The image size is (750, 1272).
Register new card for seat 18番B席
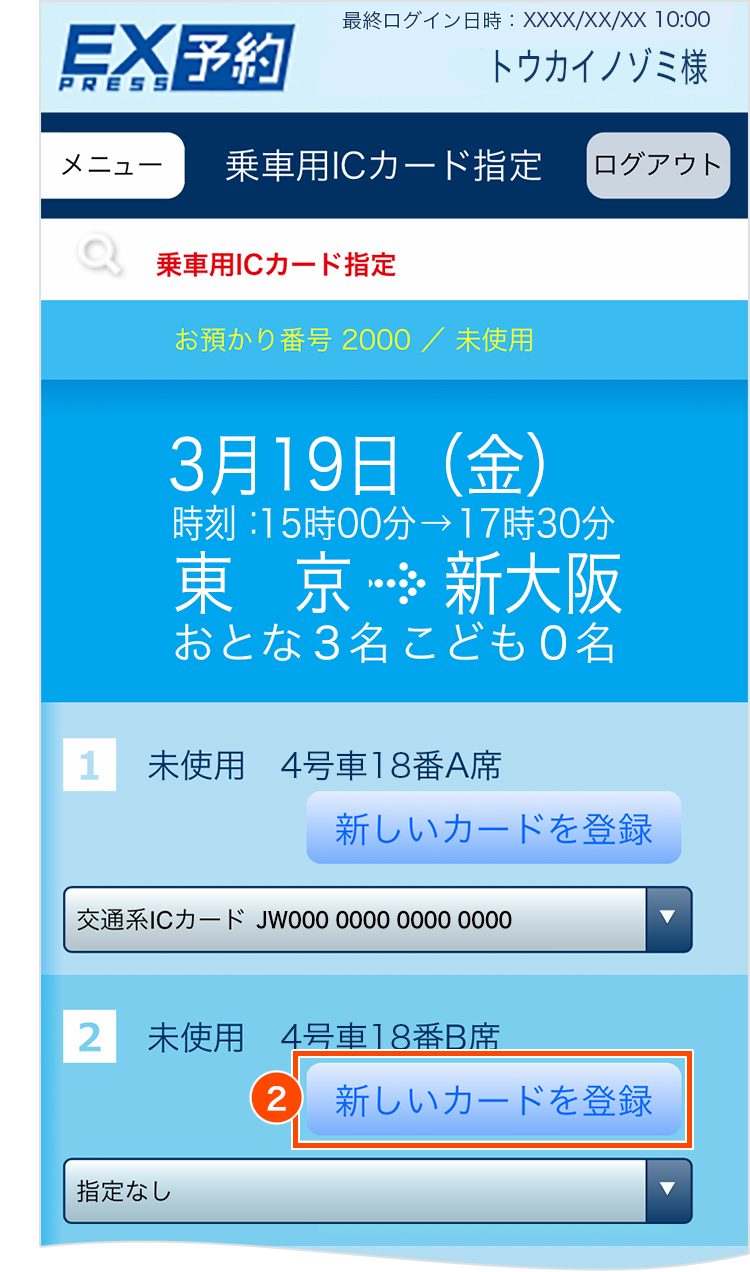493,1100
